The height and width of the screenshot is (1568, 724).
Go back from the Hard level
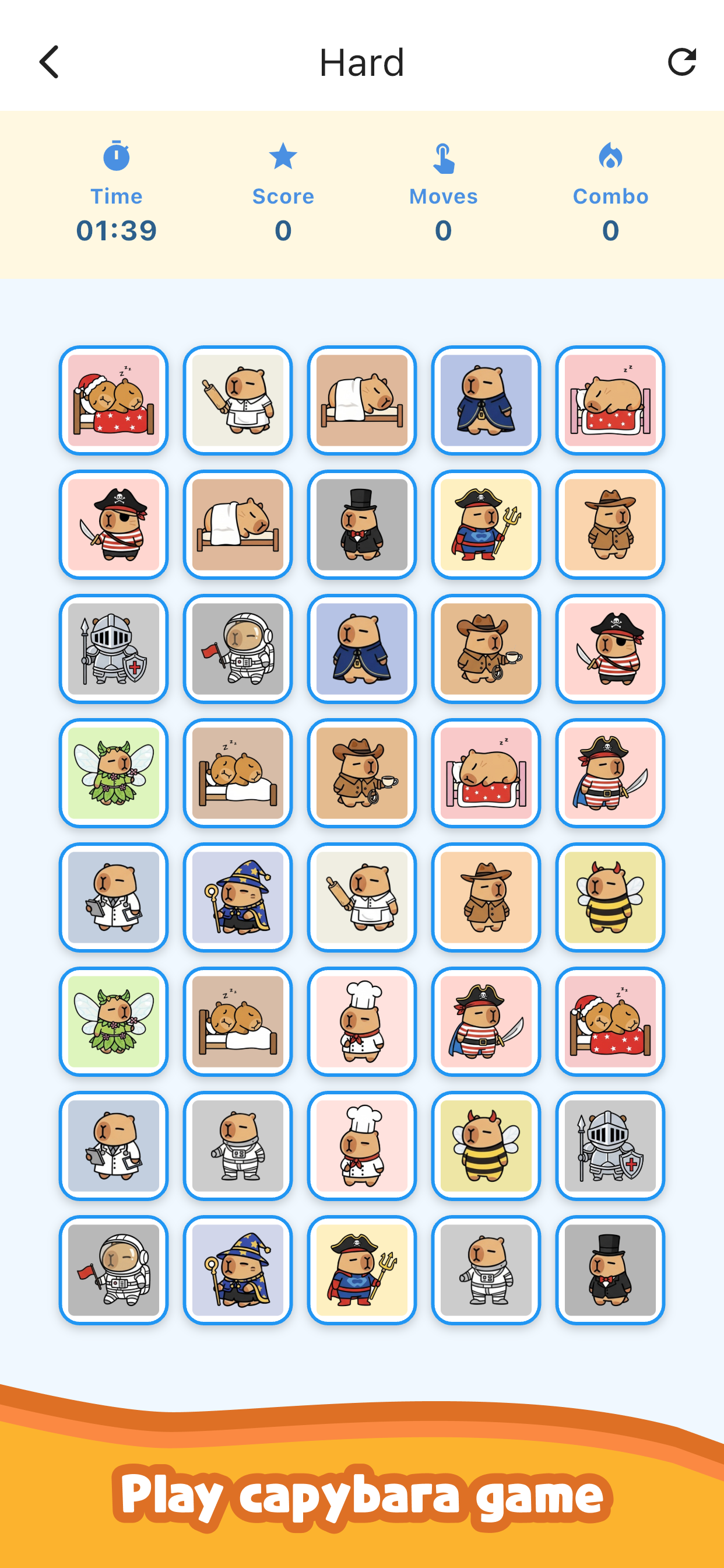pyautogui.click(x=48, y=62)
